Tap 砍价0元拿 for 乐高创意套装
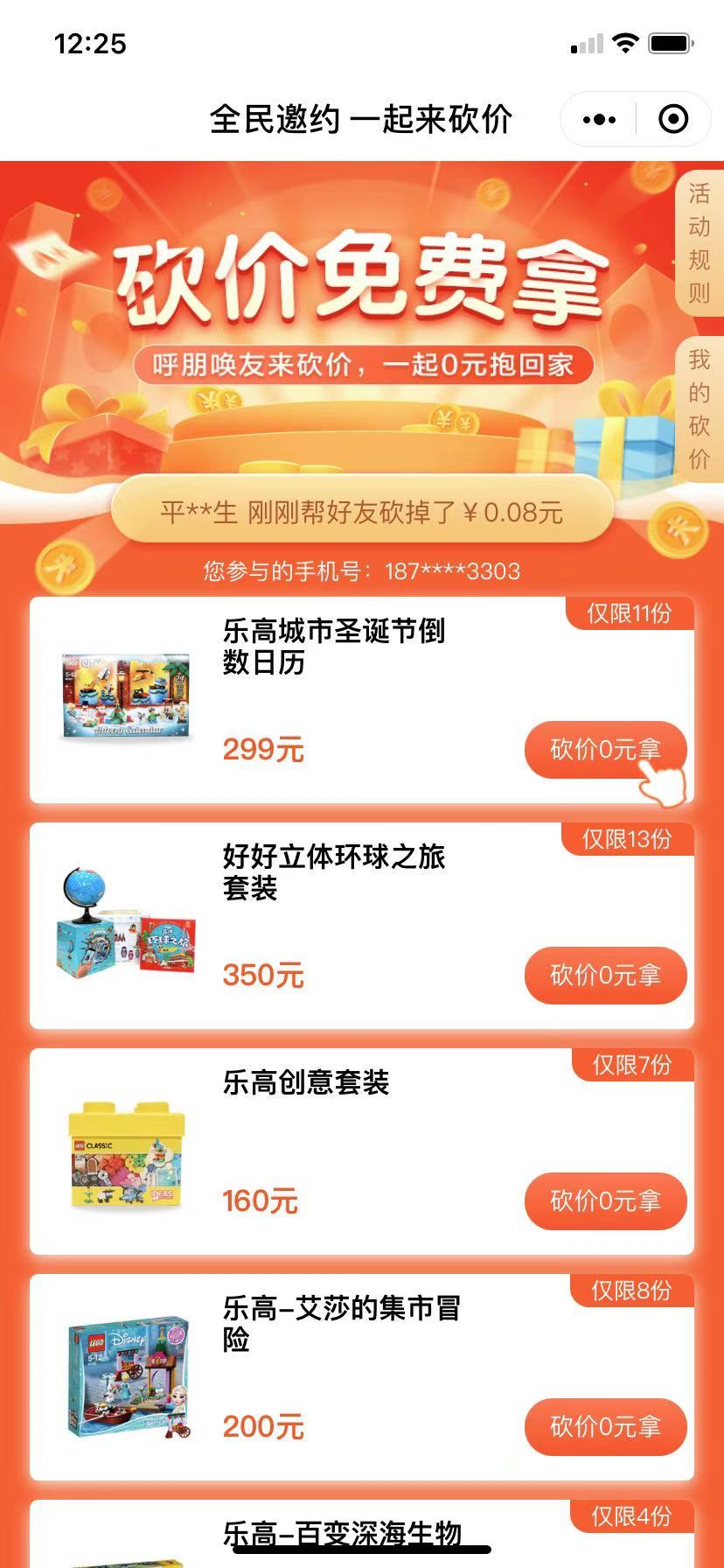 (x=605, y=1201)
